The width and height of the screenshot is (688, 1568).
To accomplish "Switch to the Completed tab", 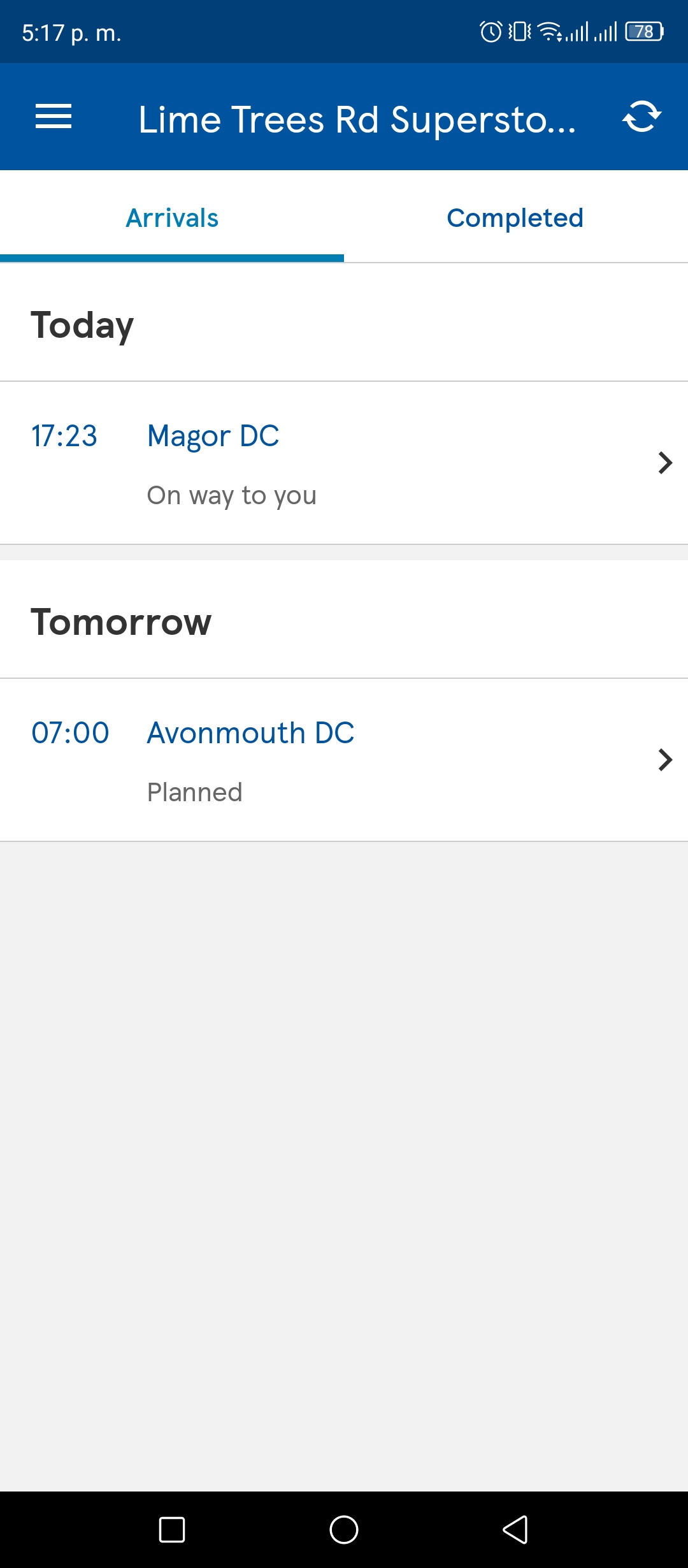I will click(515, 217).
